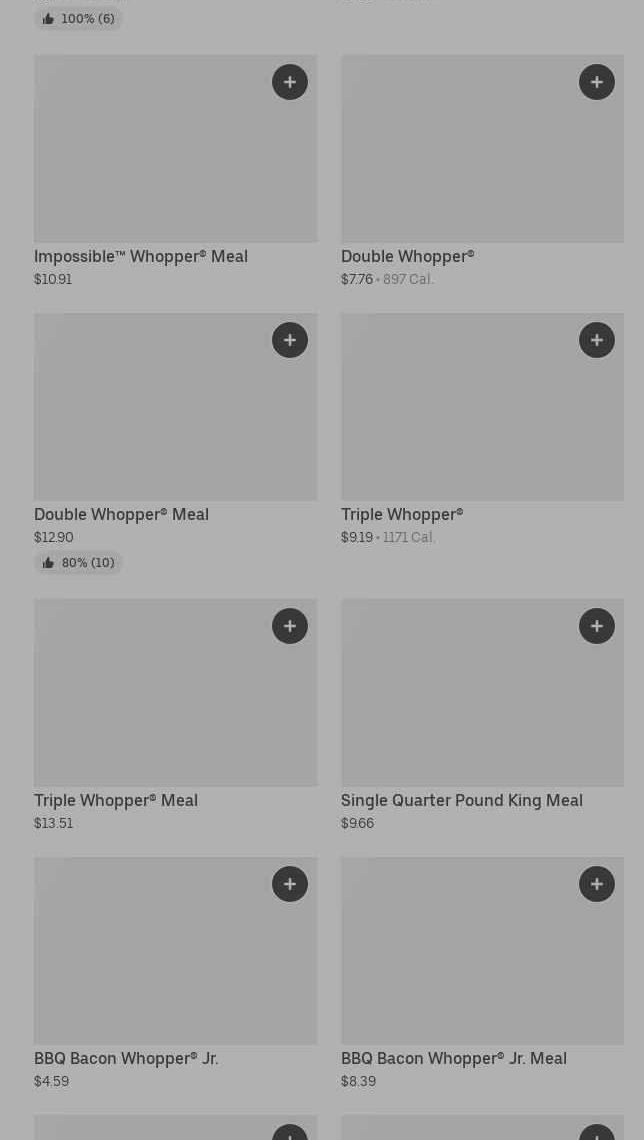This screenshot has height=1140, width=644.
Task: Add Triple Whopper to cart
Action: pos(597,340)
